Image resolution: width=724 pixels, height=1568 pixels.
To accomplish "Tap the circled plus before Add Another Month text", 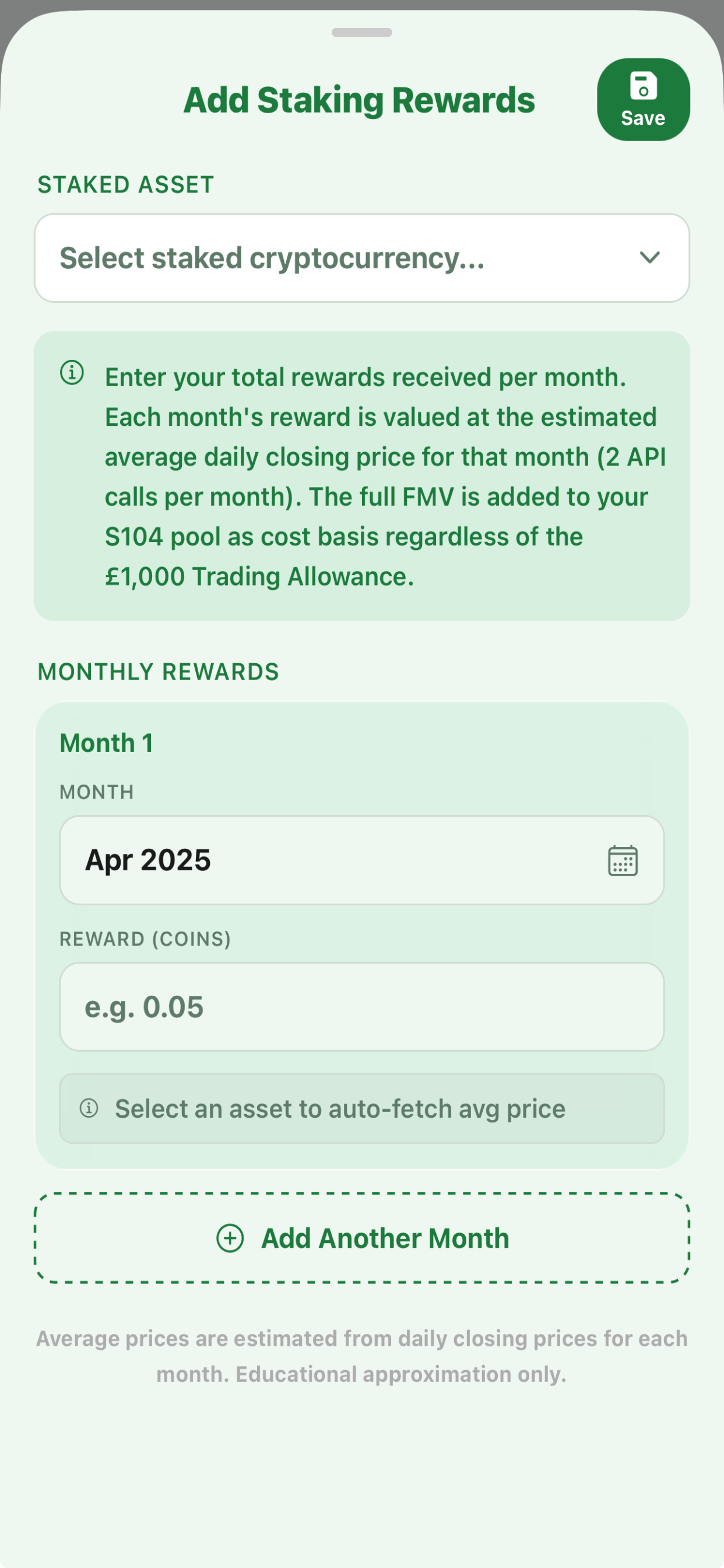I will click(230, 1237).
